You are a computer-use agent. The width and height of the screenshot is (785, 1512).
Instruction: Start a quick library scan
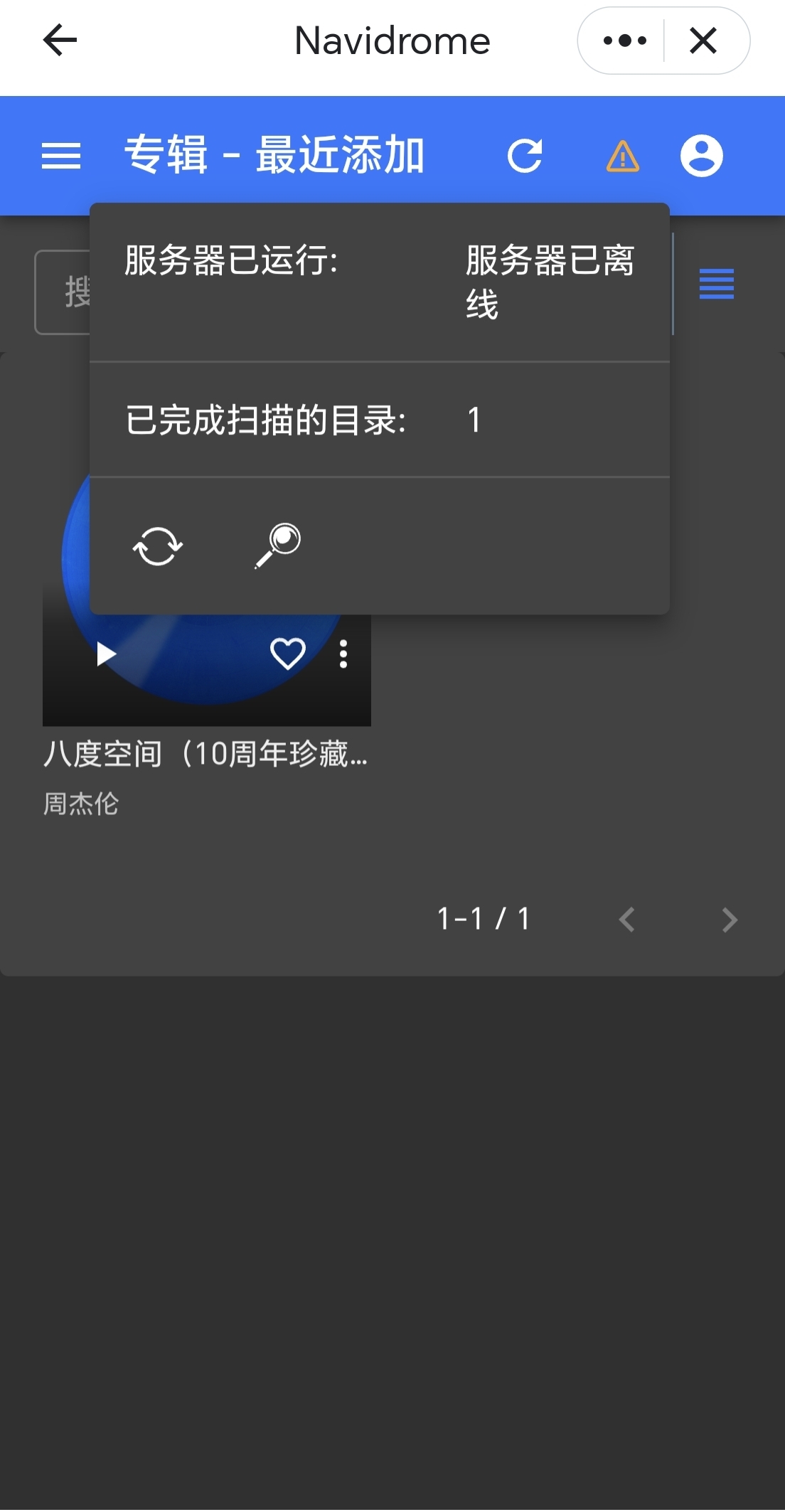click(x=158, y=546)
